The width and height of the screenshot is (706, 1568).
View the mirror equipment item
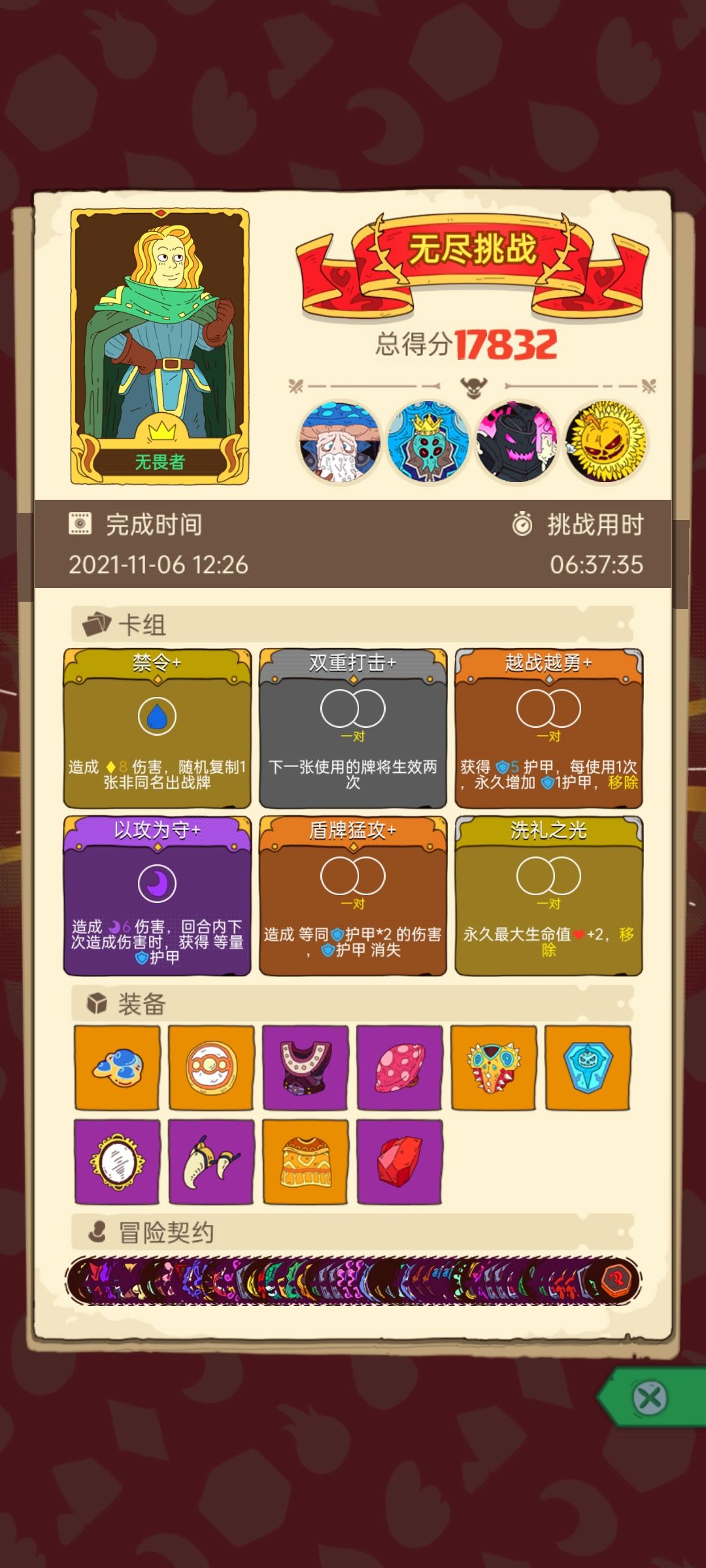coord(117,1162)
